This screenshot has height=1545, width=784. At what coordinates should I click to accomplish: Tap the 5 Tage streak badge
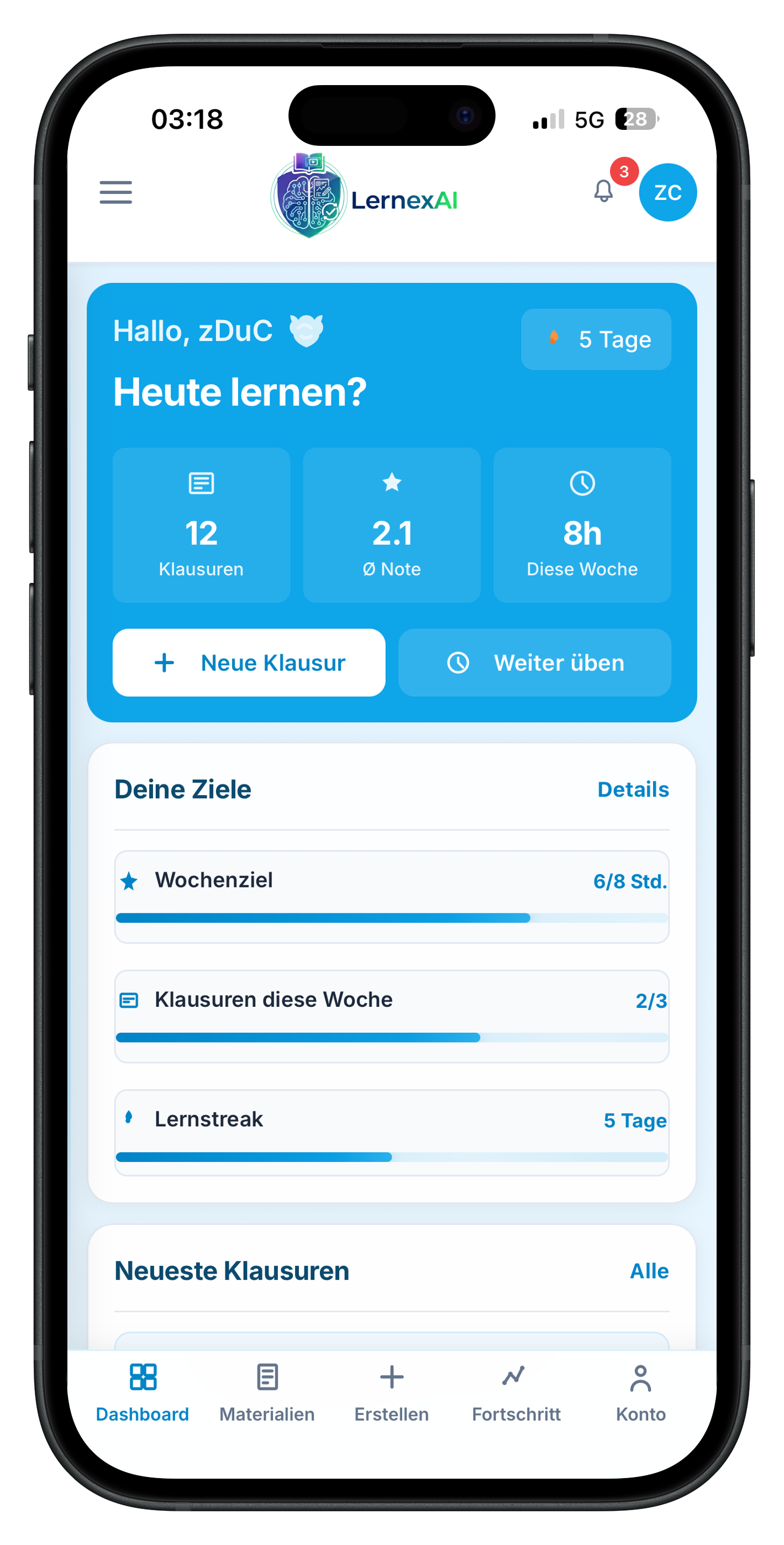tap(596, 339)
